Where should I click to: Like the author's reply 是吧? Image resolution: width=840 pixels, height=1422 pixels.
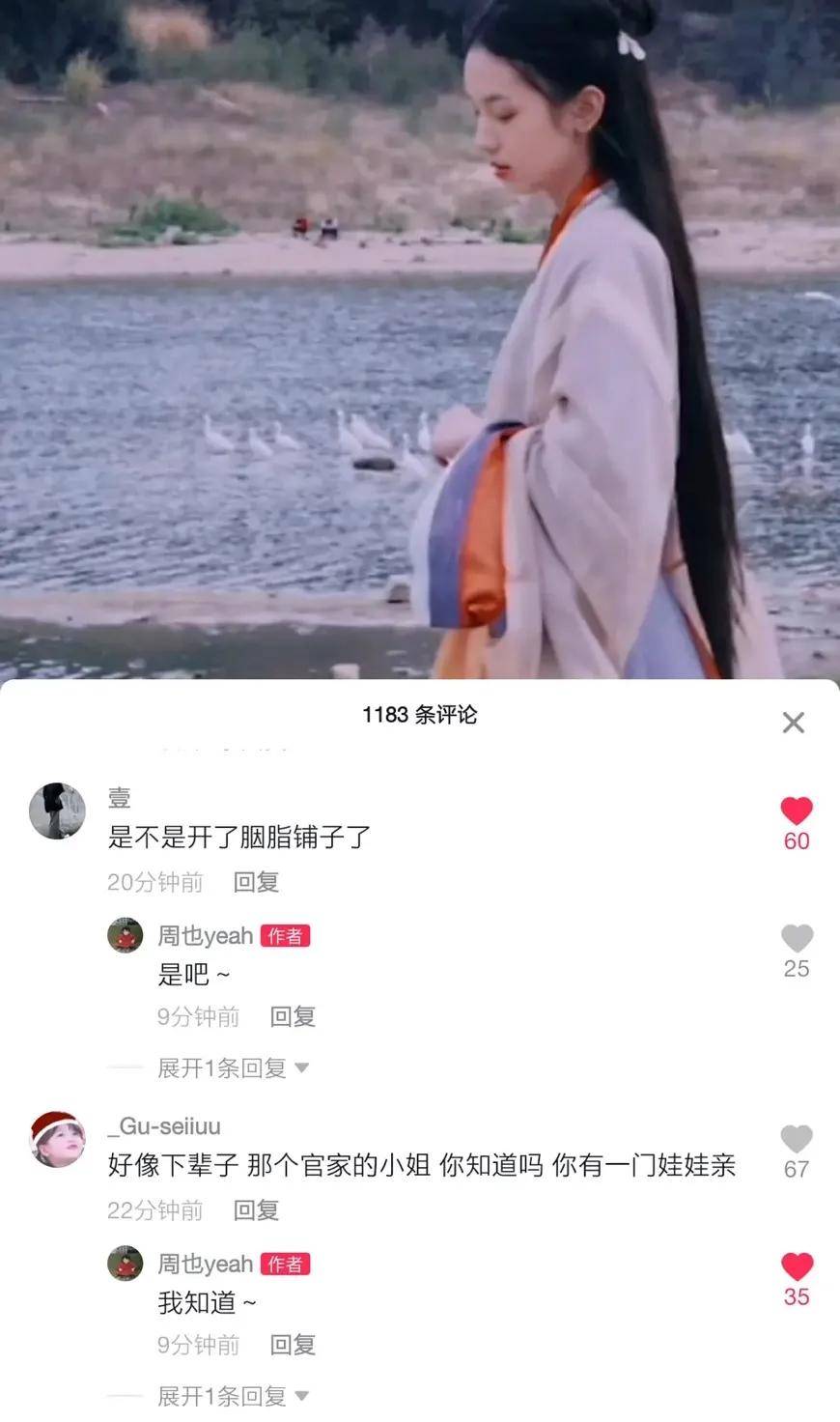point(796,939)
